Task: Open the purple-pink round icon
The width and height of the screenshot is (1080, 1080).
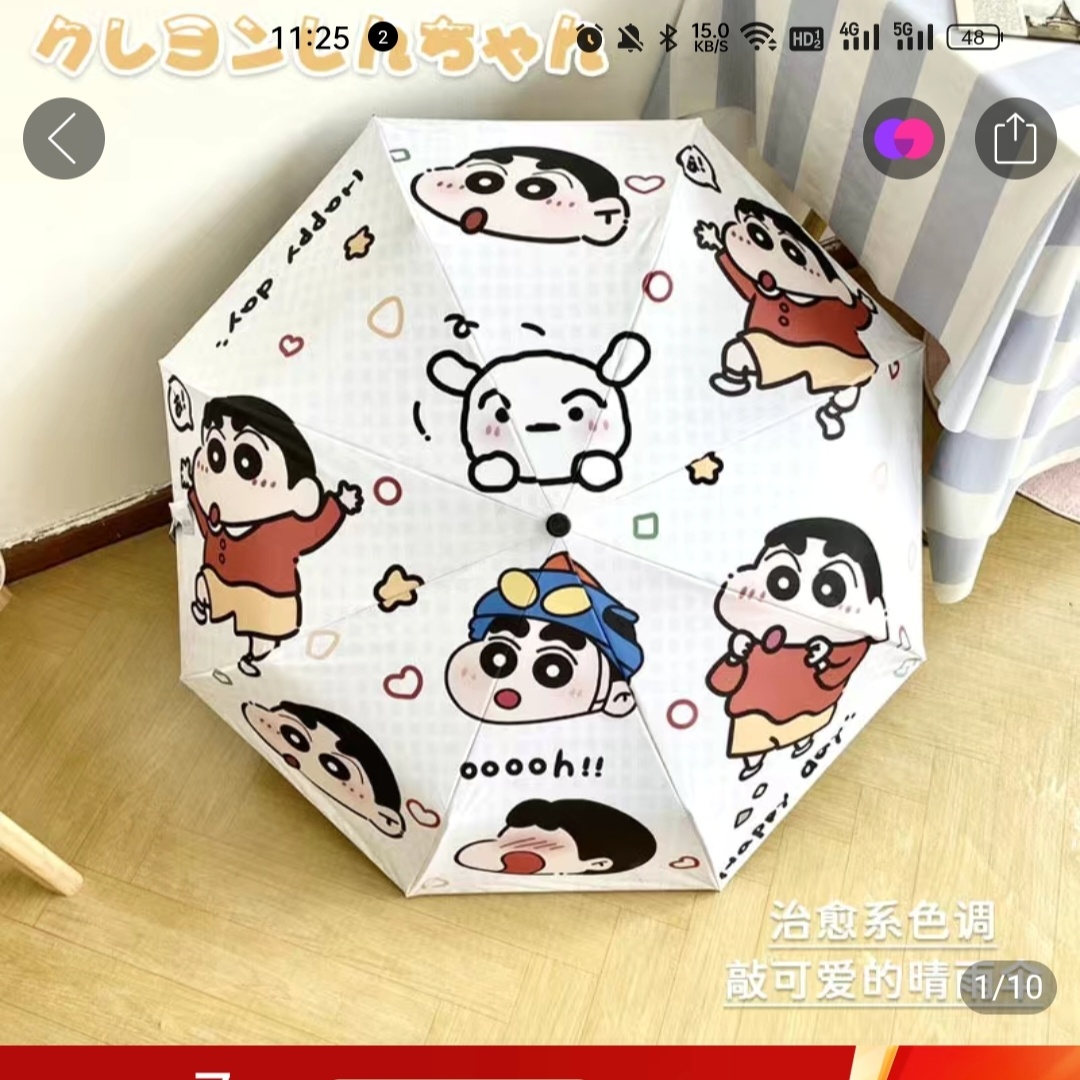Action: coord(904,139)
